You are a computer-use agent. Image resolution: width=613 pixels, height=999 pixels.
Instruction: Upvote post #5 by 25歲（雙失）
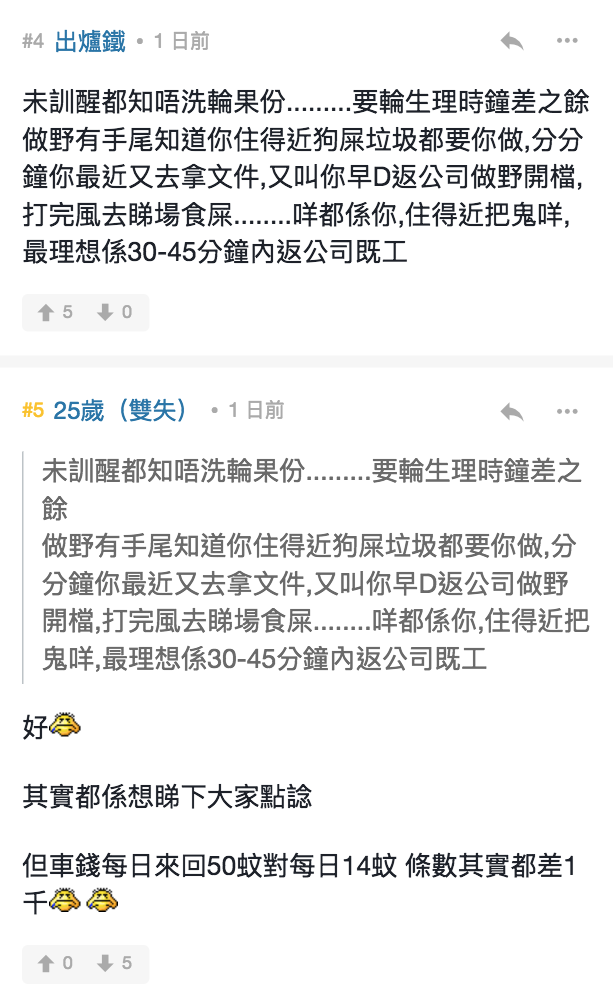55,964
